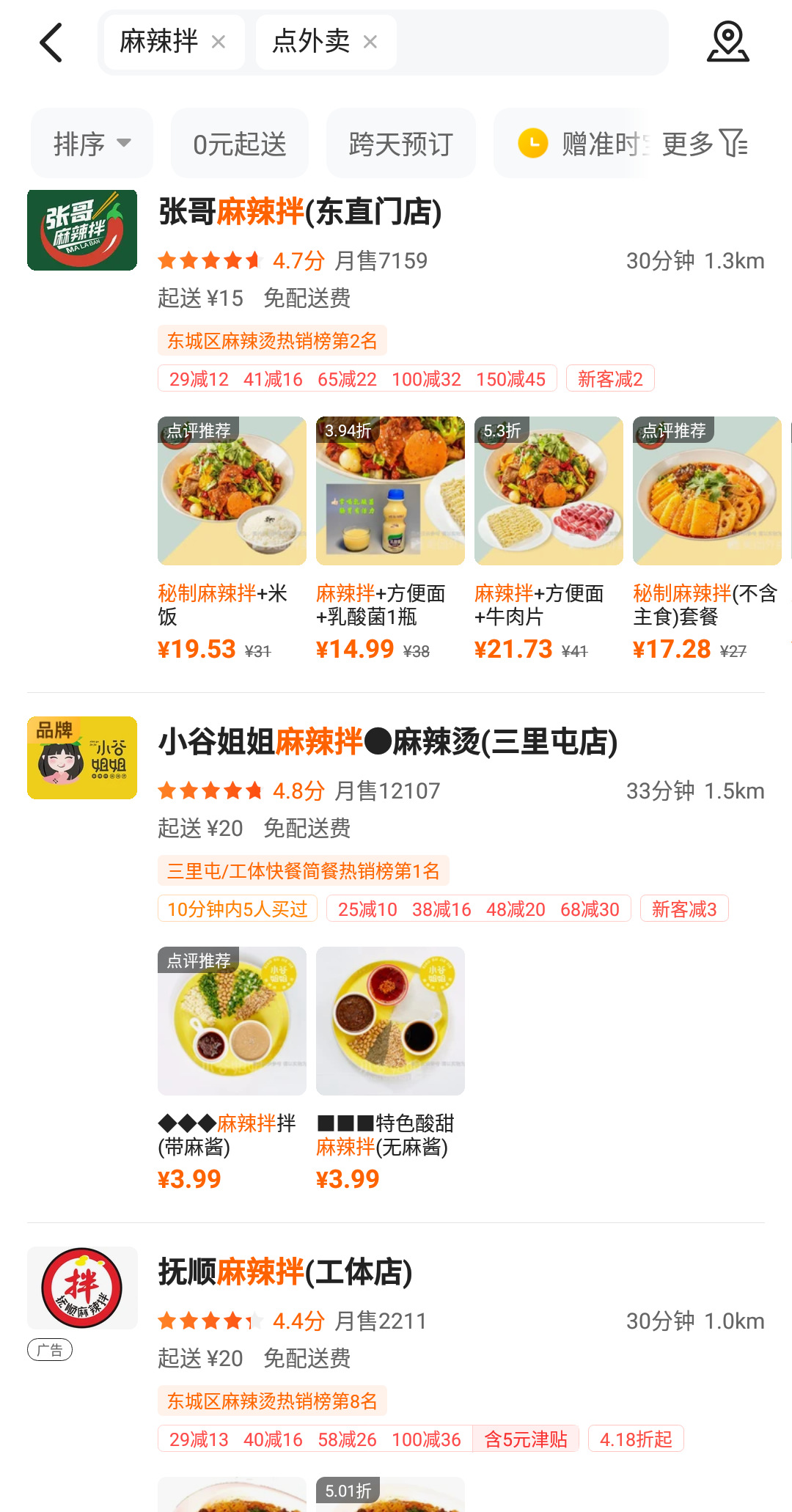
Task: Open 张哥麻辣拌(东直门店) restaurant
Action: point(301,213)
